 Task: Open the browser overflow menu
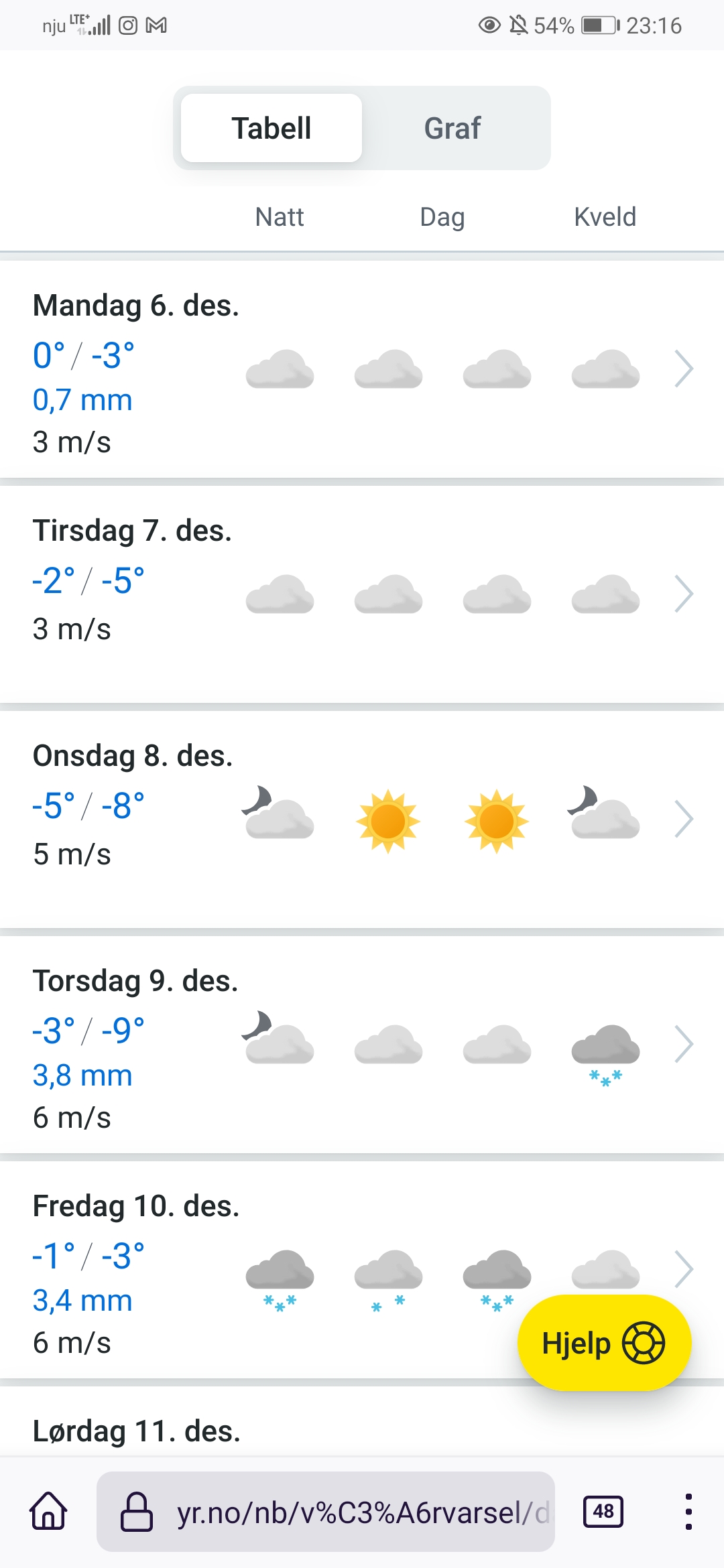point(688,1512)
